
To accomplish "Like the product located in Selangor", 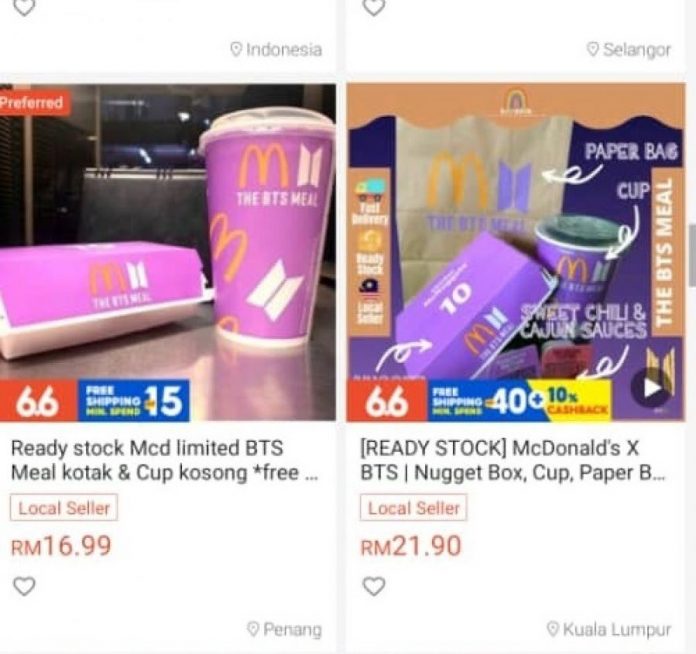I will point(373,7).
